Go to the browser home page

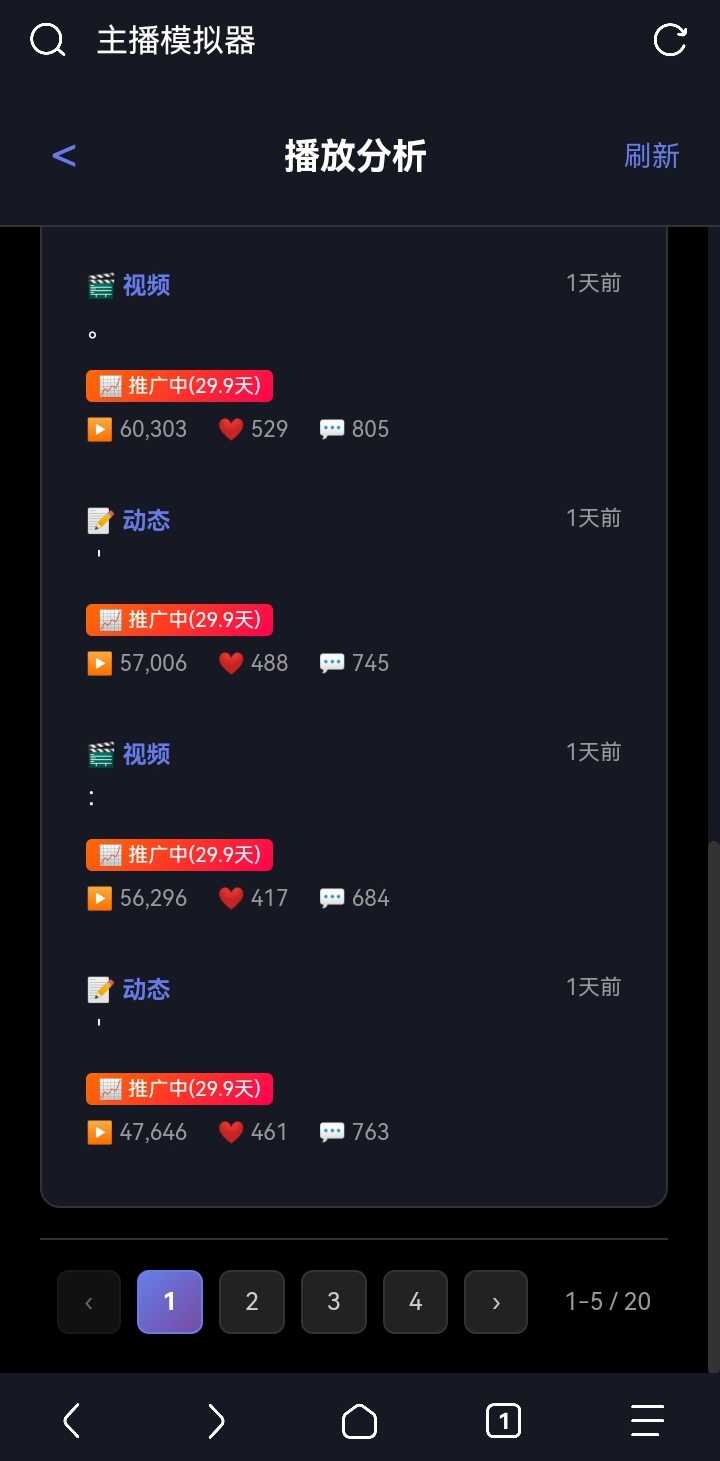click(359, 1420)
